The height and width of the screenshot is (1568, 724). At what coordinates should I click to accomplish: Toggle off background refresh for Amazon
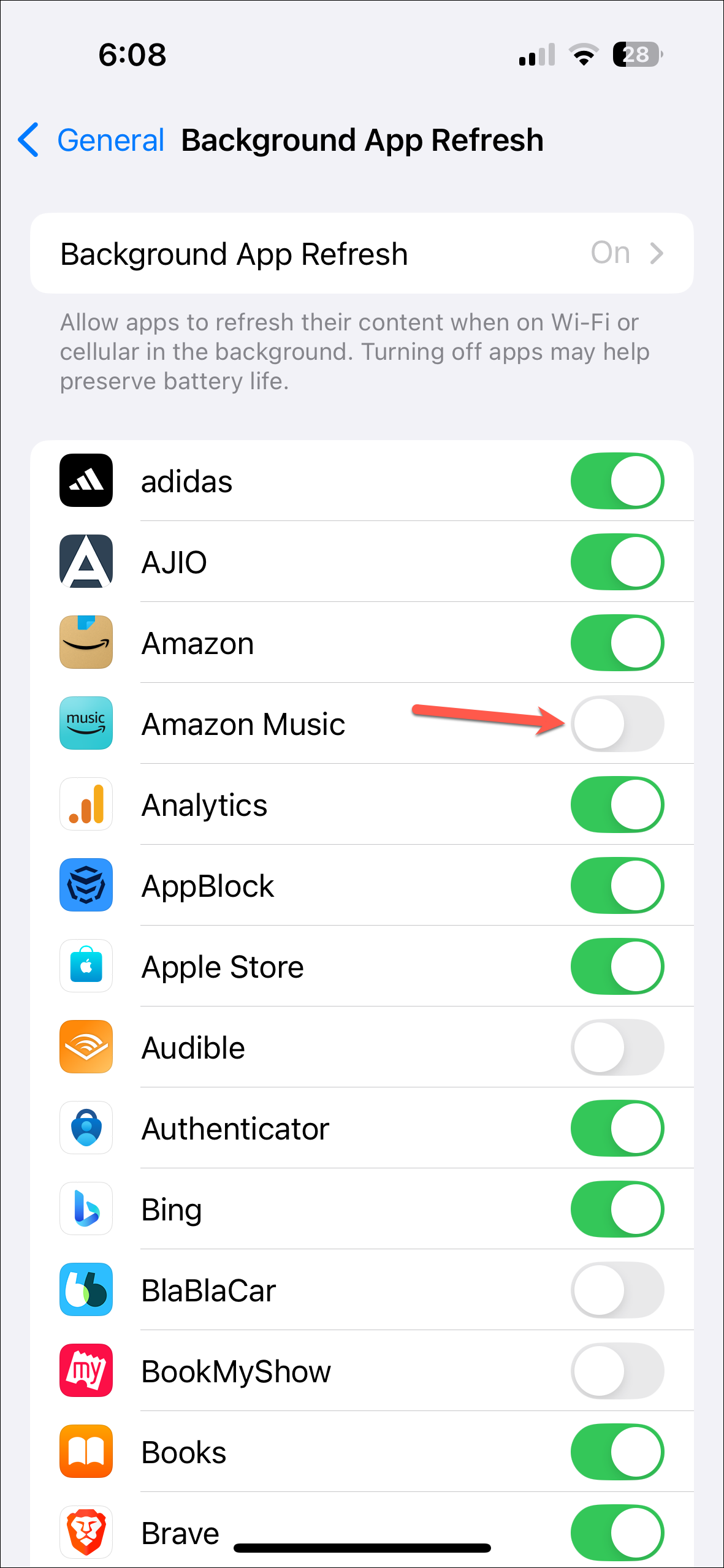click(617, 643)
